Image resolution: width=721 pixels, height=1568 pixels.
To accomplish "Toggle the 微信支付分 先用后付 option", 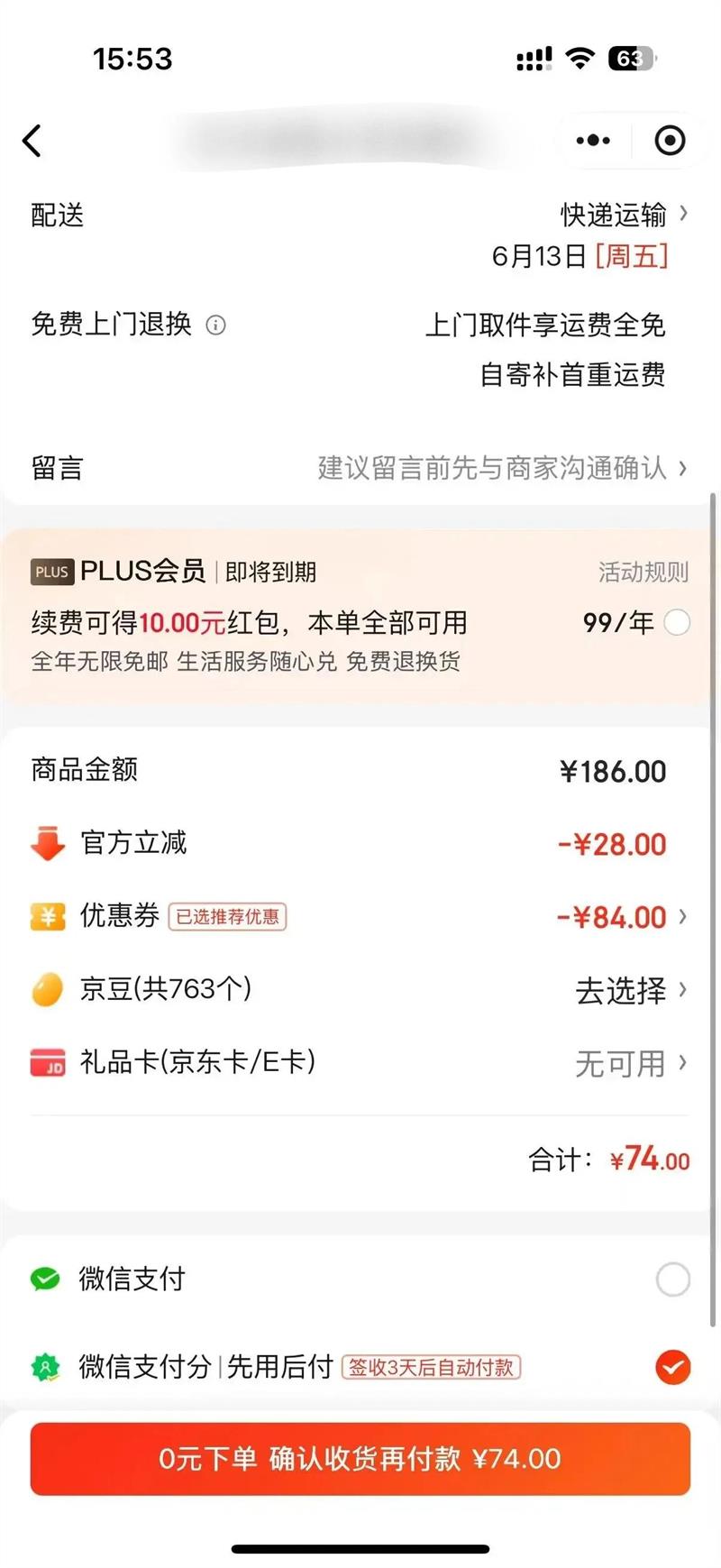I will [673, 1367].
